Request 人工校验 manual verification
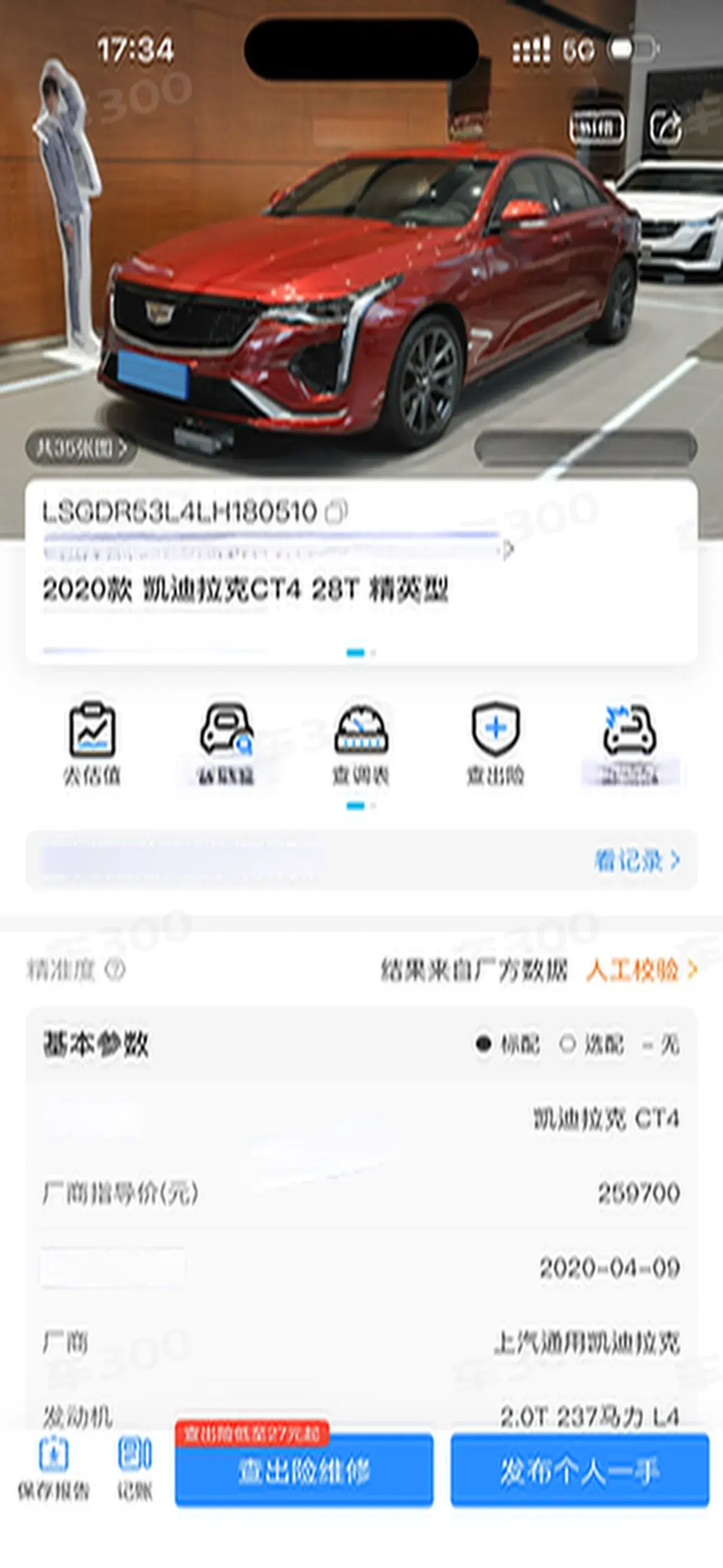The image size is (723, 1568). (640, 970)
